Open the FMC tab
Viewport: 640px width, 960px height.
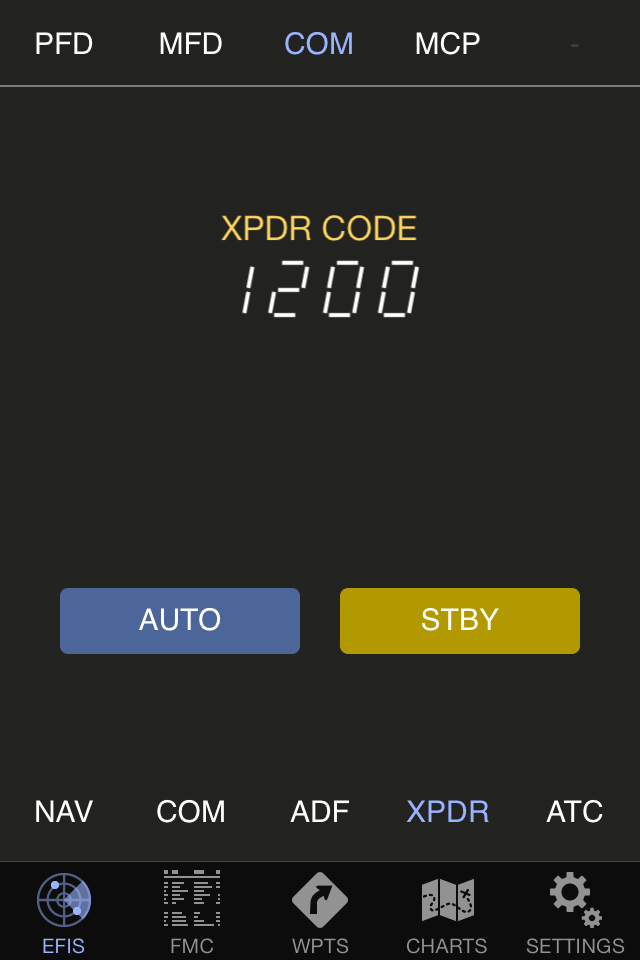pyautogui.click(x=192, y=912)
